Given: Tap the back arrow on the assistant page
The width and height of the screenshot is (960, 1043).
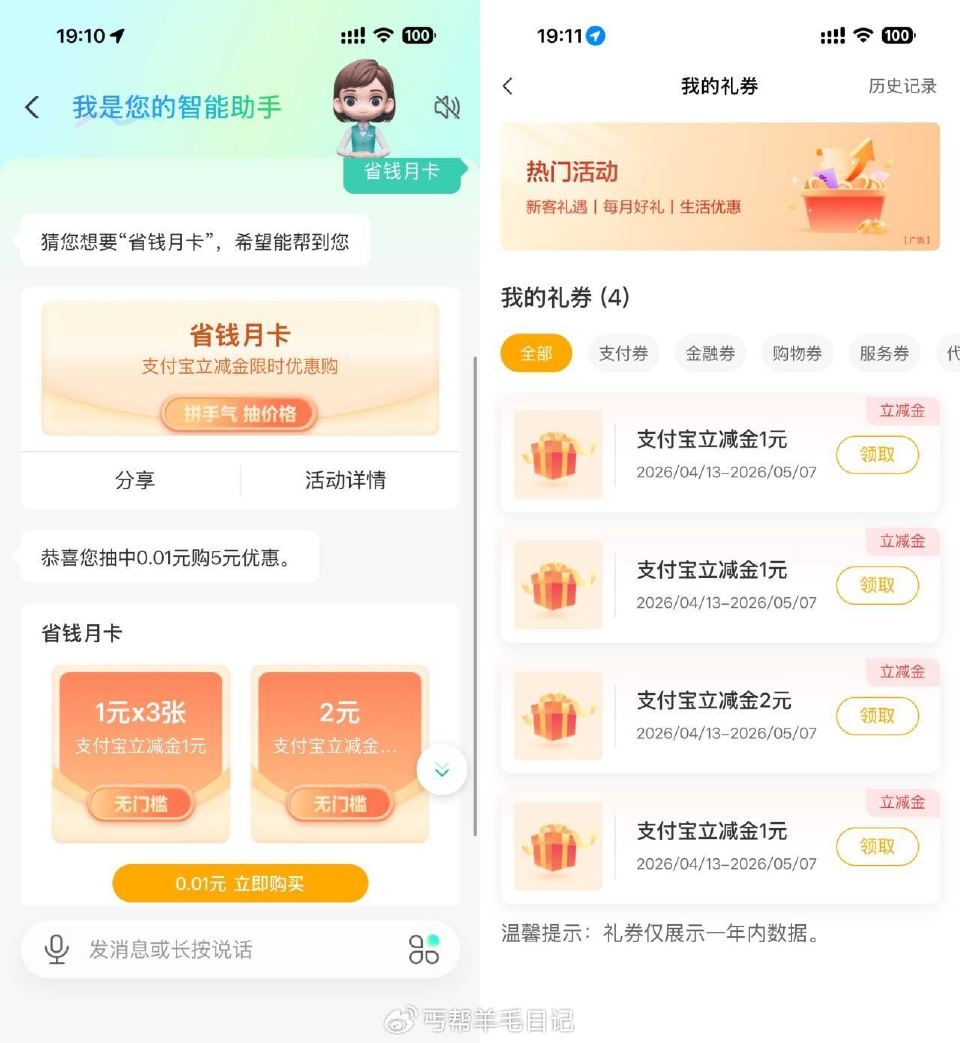Looking at the screenshot, I should coord(30,105).
